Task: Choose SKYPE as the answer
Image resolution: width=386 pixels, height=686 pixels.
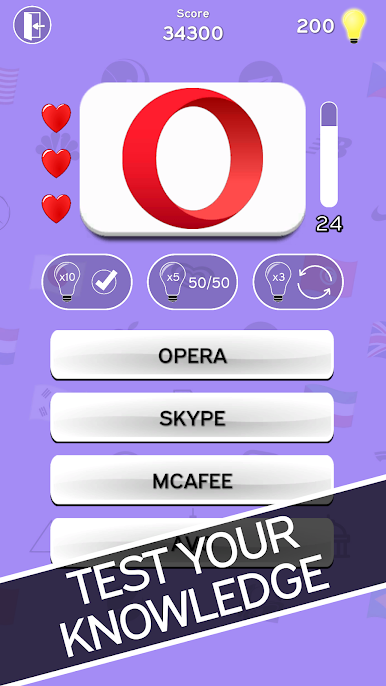Action: [192, 418]
